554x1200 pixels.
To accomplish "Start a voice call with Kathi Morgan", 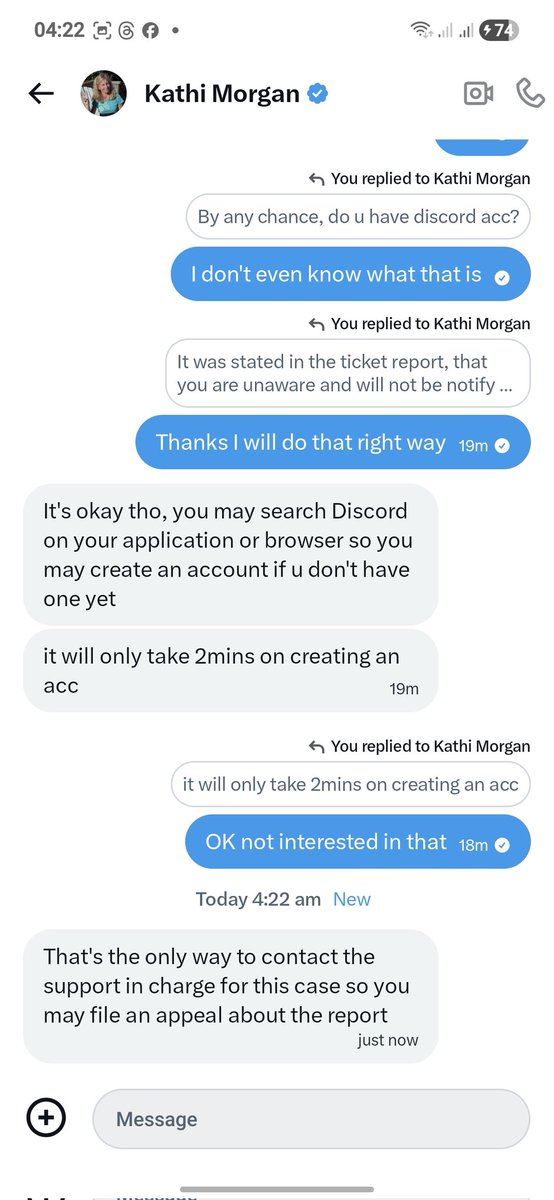I will [530, 93].
